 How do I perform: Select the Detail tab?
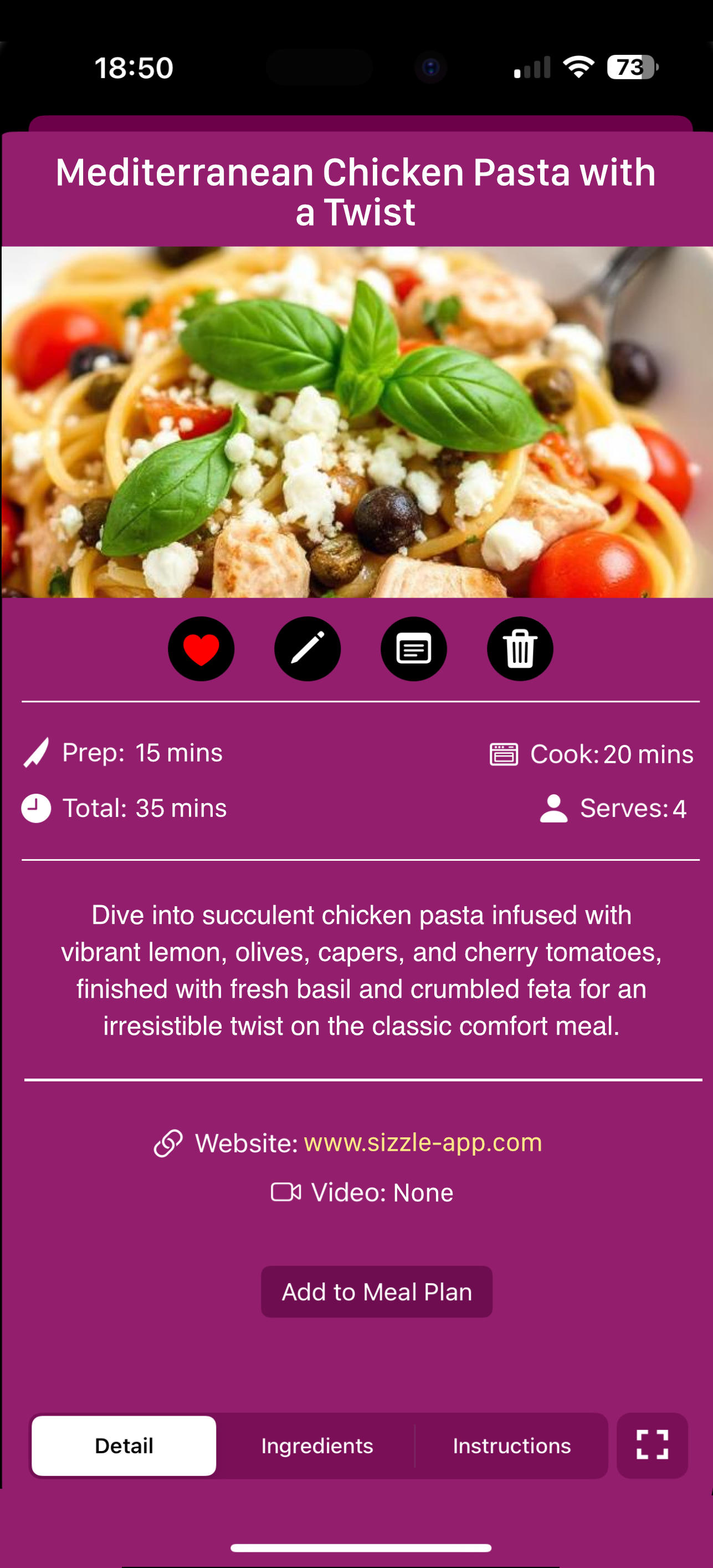pyautogui.click(x=124, y=1446)
